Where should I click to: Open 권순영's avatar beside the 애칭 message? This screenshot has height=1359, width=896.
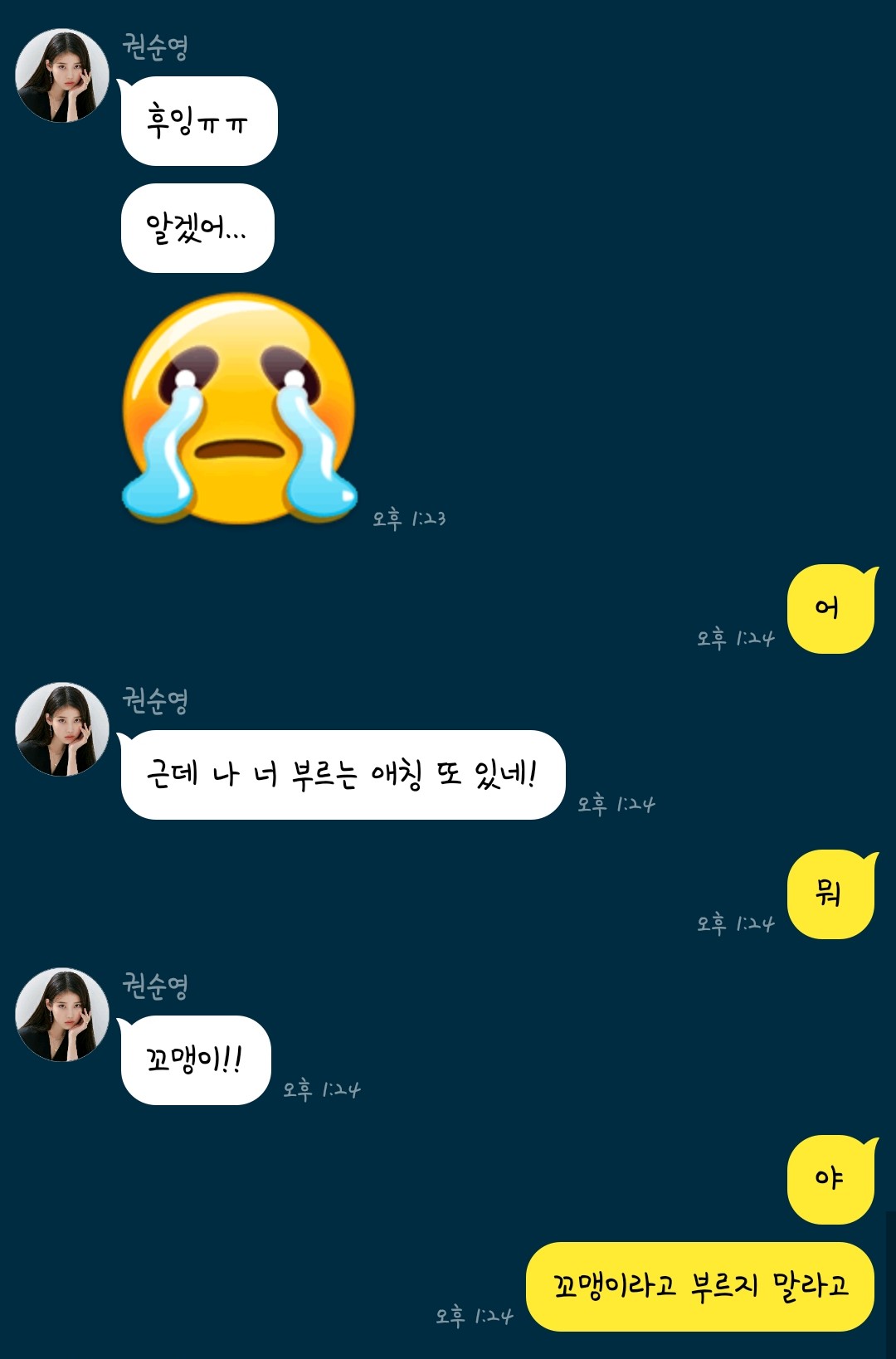[62, 729]
